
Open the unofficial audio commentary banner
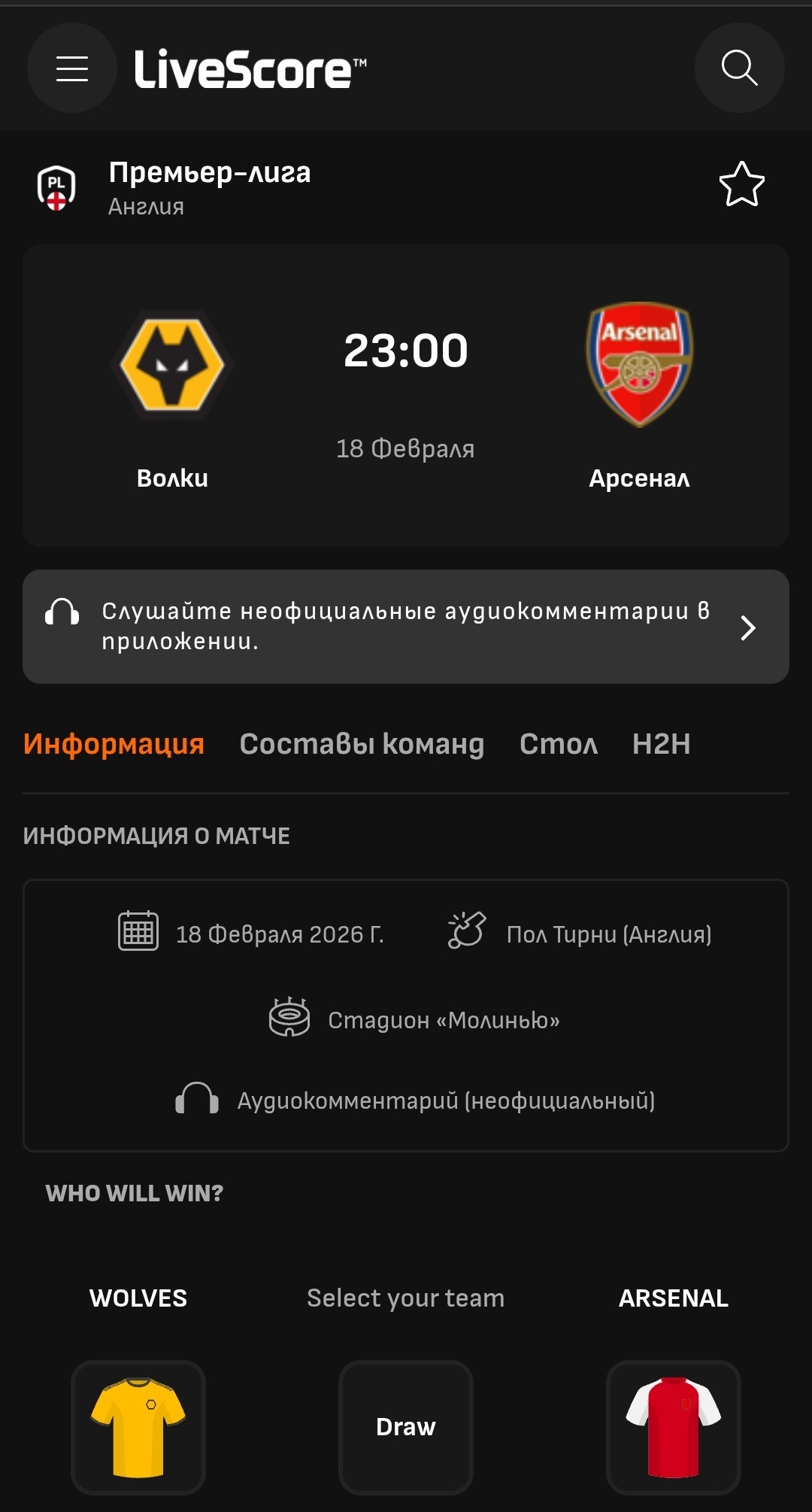406,627
